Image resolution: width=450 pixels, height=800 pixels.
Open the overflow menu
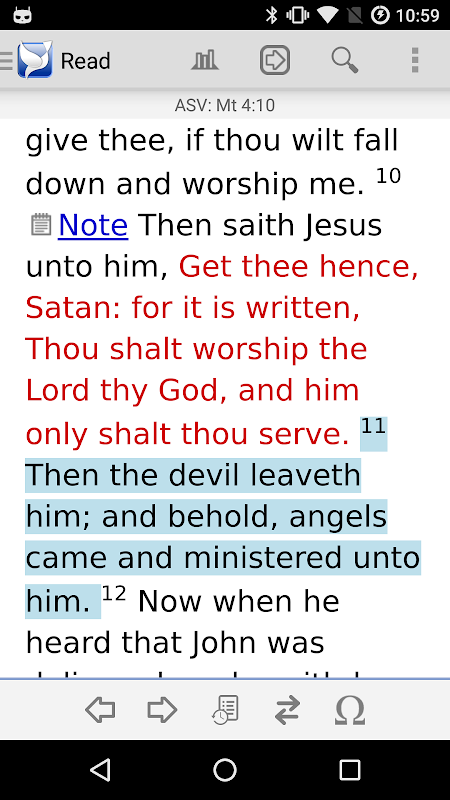(415, 60)
